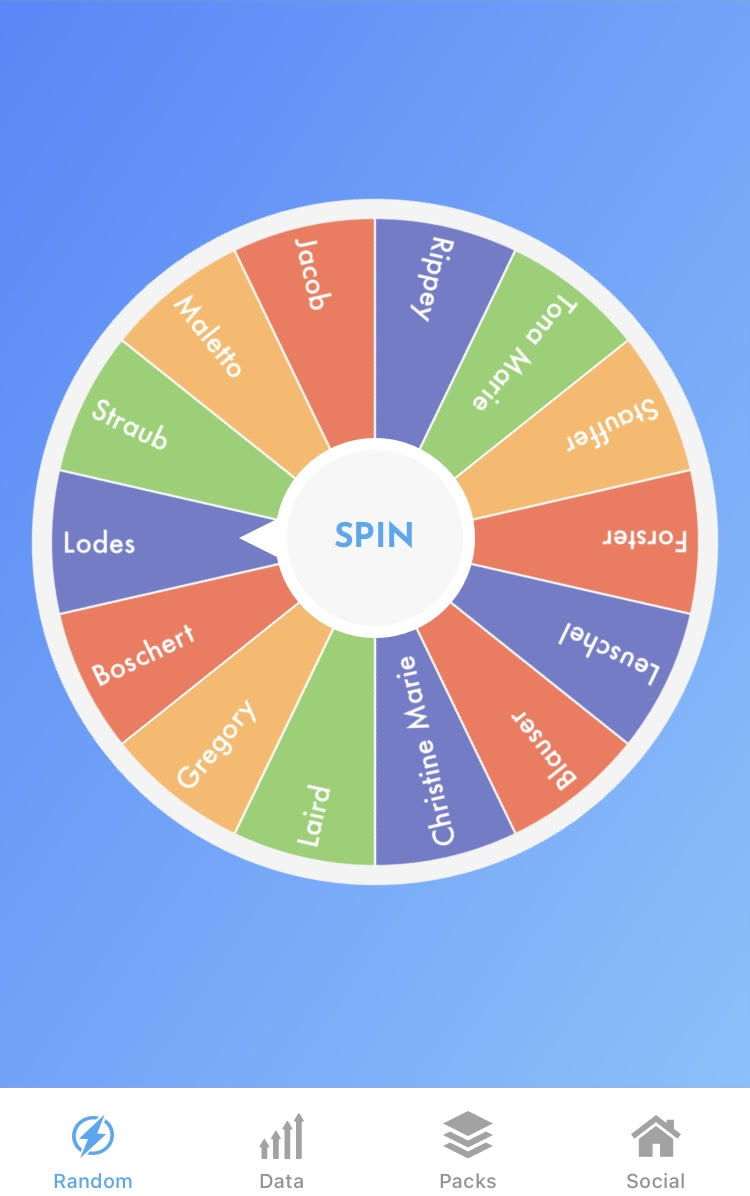Viewport: 750px width, 1196px height.
Task: Open the Data tab
Action: [281, 1150]
